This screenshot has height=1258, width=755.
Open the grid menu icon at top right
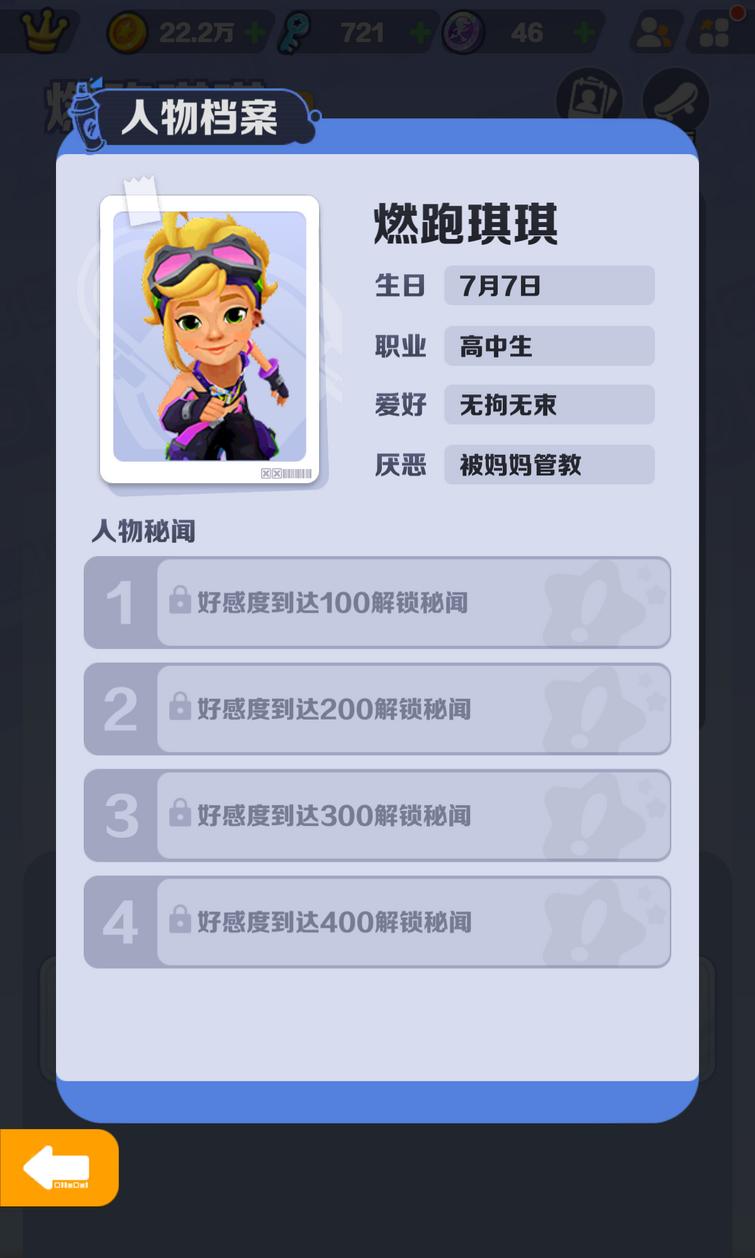pyautogui.click(x=715, y=33)
